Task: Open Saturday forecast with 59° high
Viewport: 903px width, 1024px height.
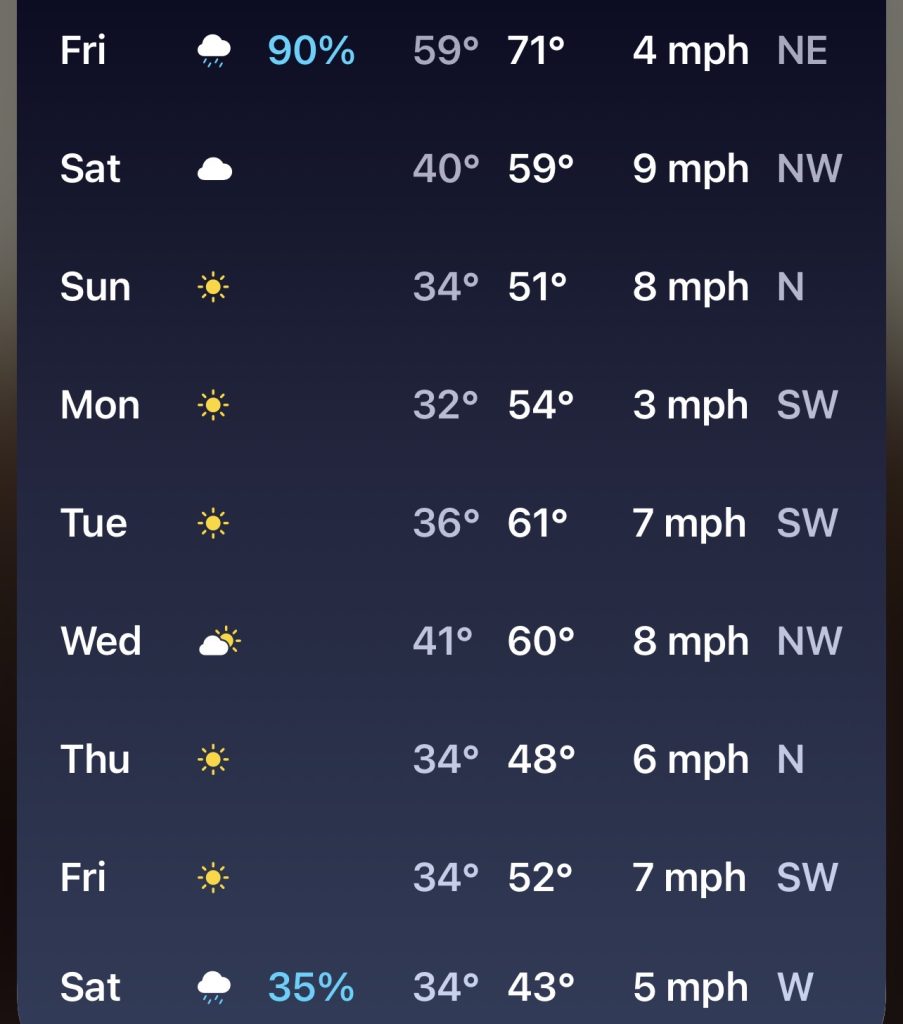Action: coord(450,169)
